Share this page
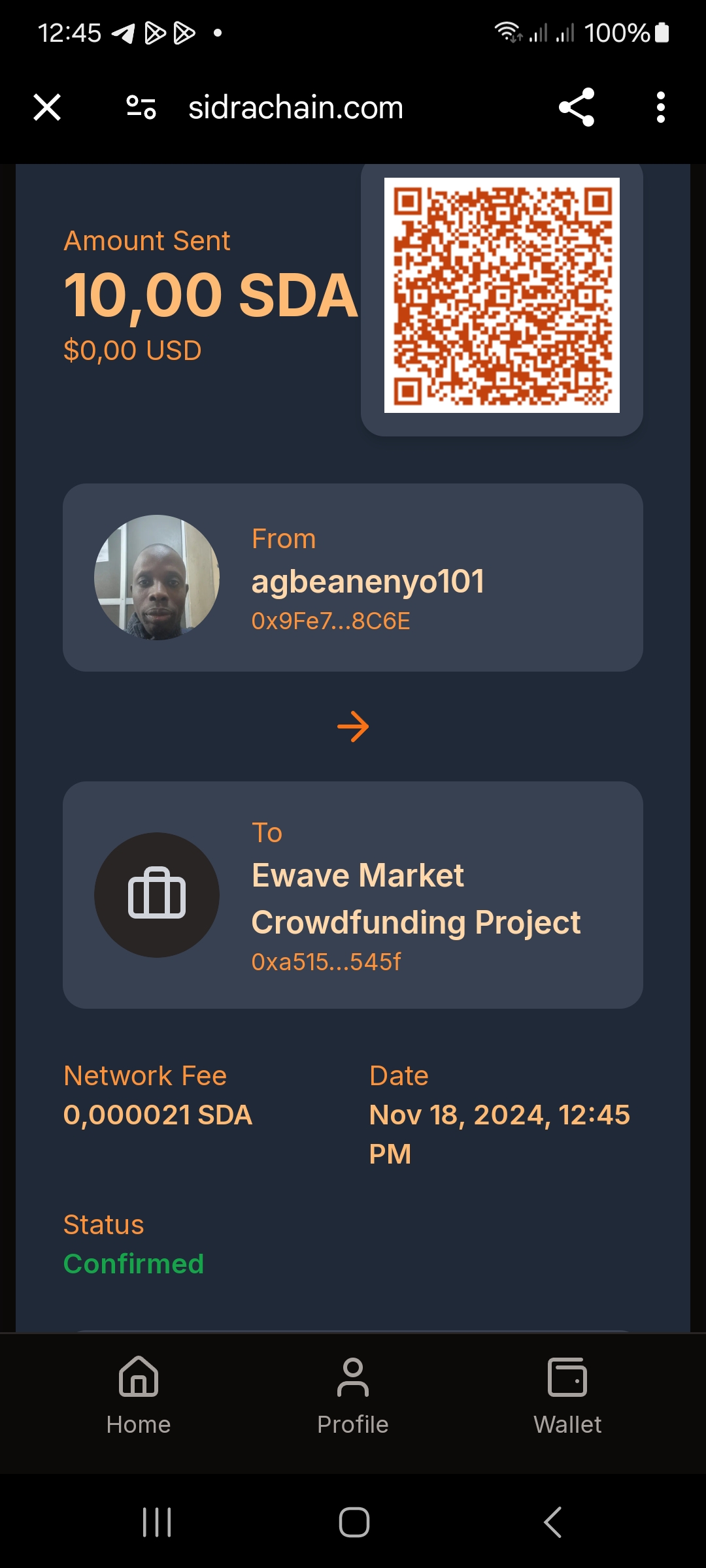The height and width of the screenshot is (1568, 706). pos(577,107)
